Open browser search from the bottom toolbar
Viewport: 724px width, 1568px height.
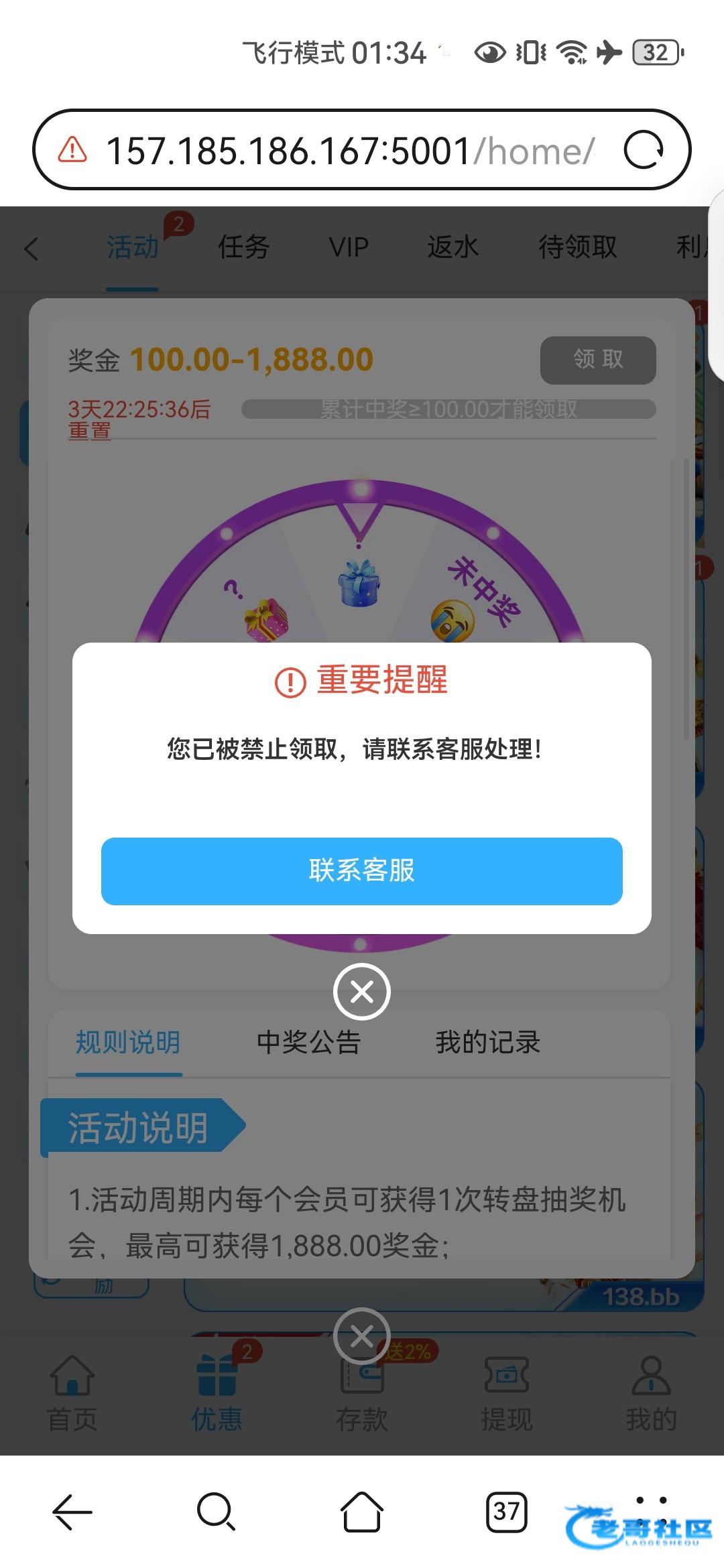(216, 1512)
